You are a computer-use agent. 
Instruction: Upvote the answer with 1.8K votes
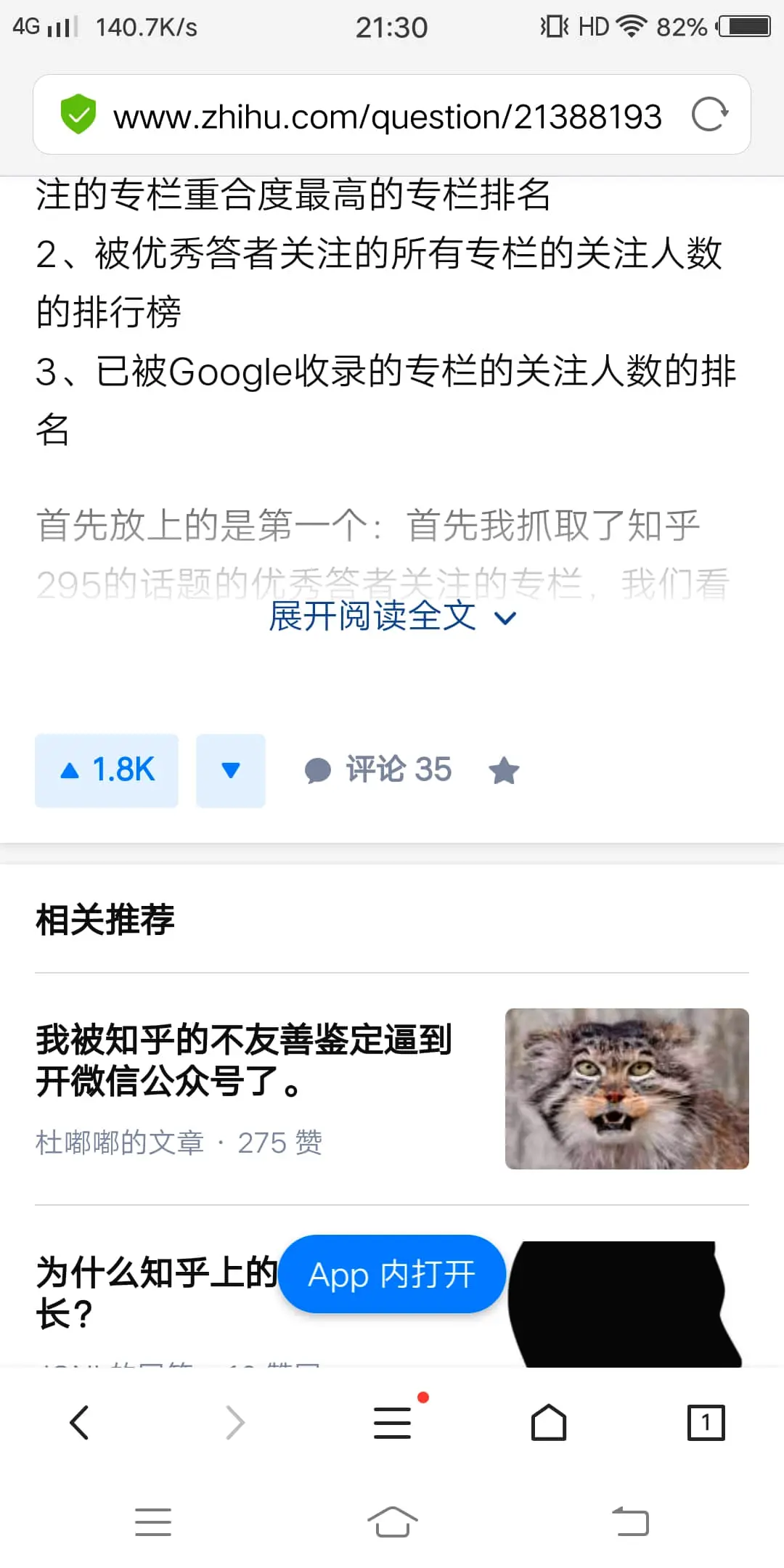(x=107, y=770)
